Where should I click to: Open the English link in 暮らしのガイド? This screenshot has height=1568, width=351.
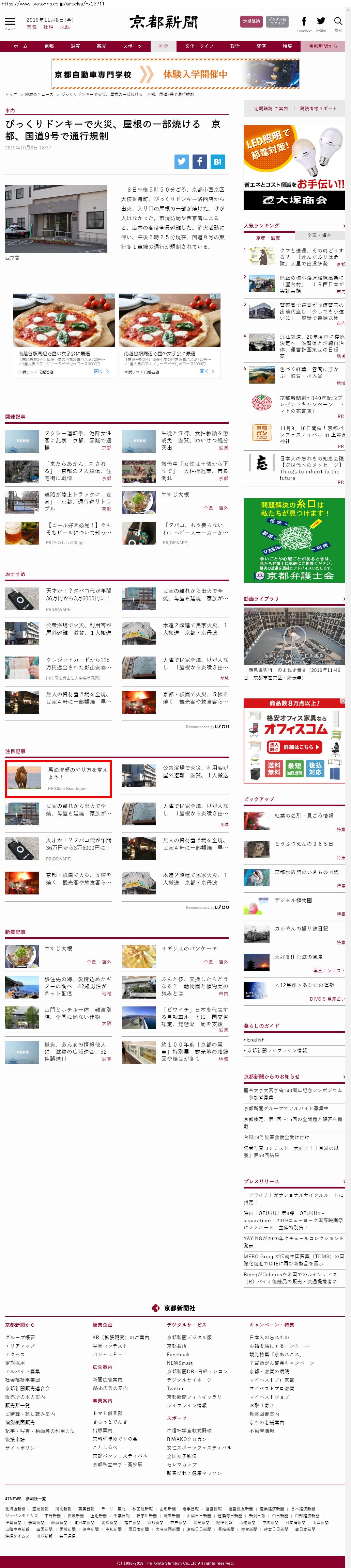point(256,1040)
